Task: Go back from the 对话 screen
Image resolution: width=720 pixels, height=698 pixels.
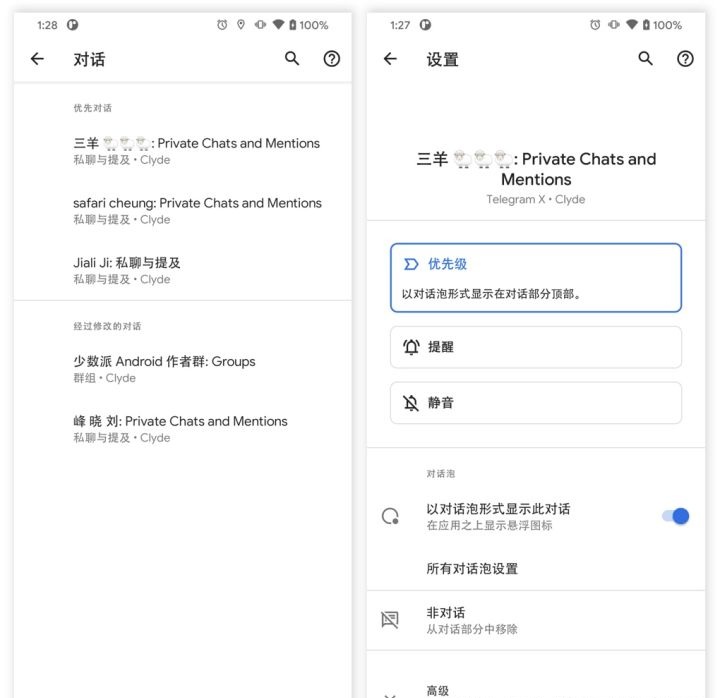Action: [37, 59]
